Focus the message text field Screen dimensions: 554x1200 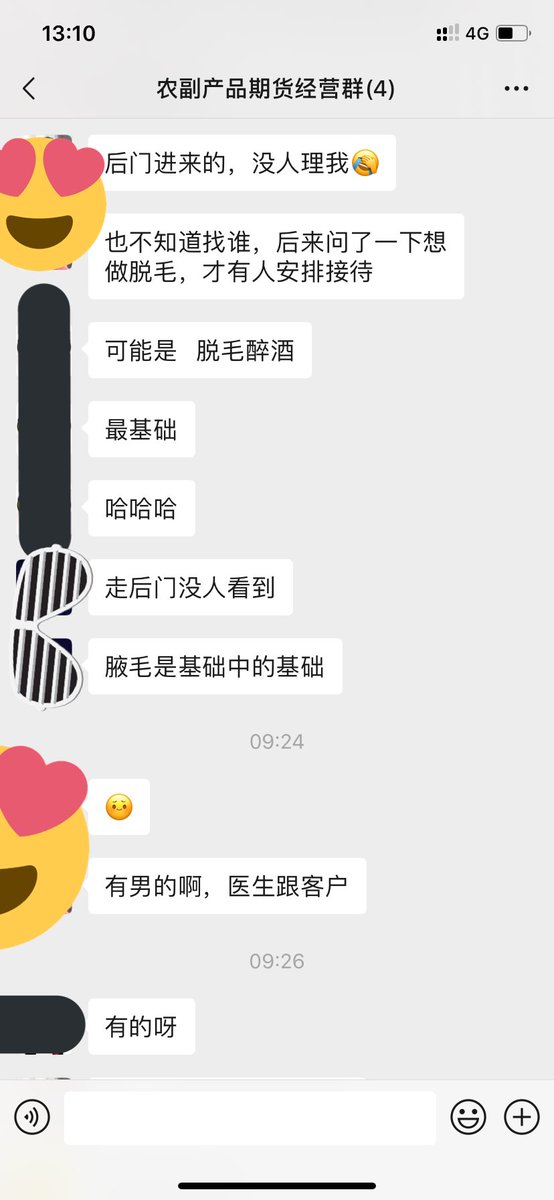[x=250, y=1118]
